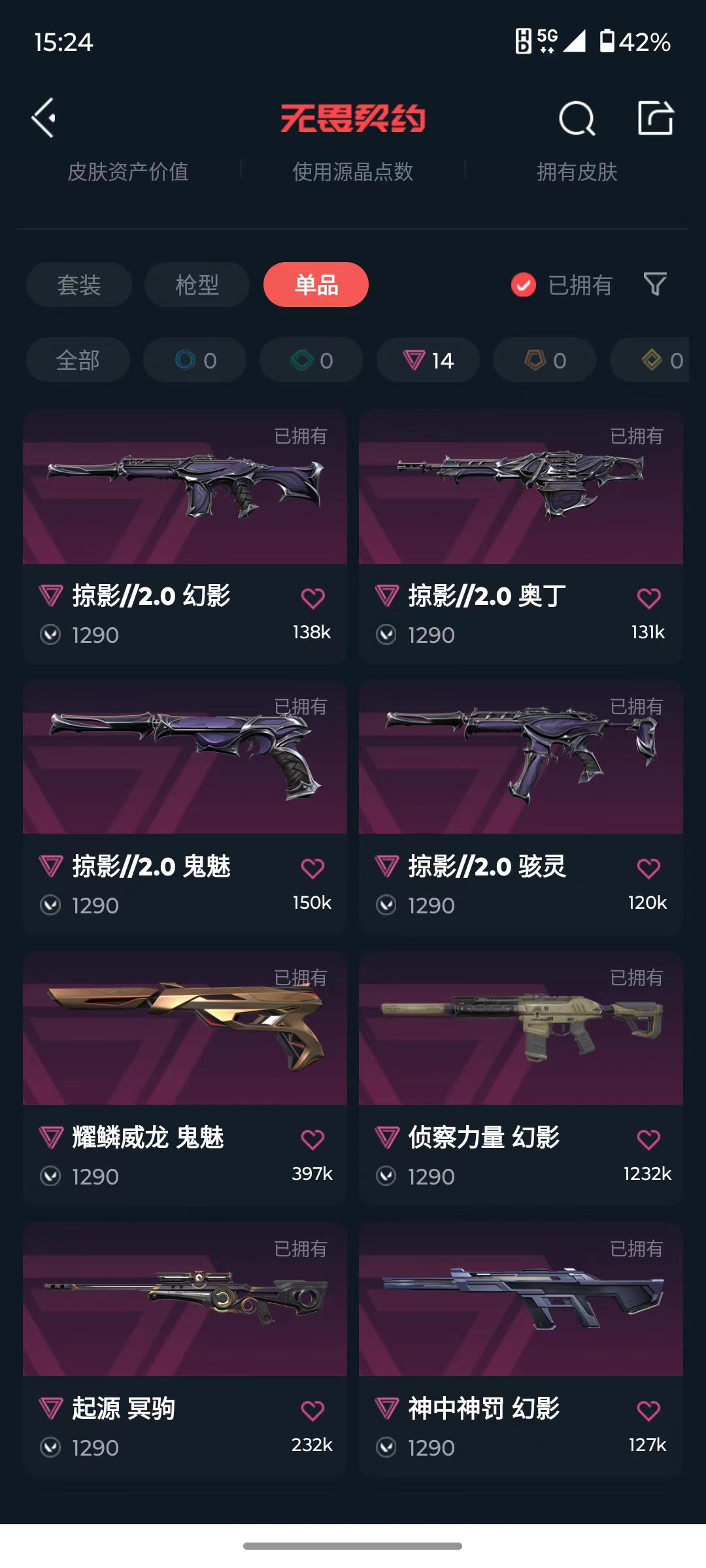
Task: Filter by the purple tier chip showing 14
Action: pyautogui.click(x=428, y=360)
